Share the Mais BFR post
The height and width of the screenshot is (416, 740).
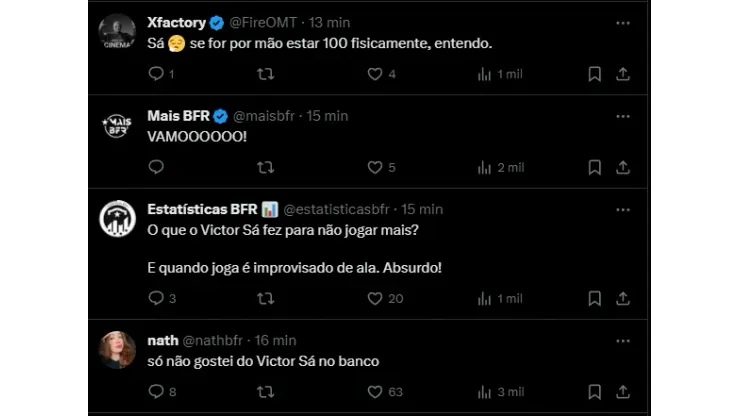coord(622,167)
